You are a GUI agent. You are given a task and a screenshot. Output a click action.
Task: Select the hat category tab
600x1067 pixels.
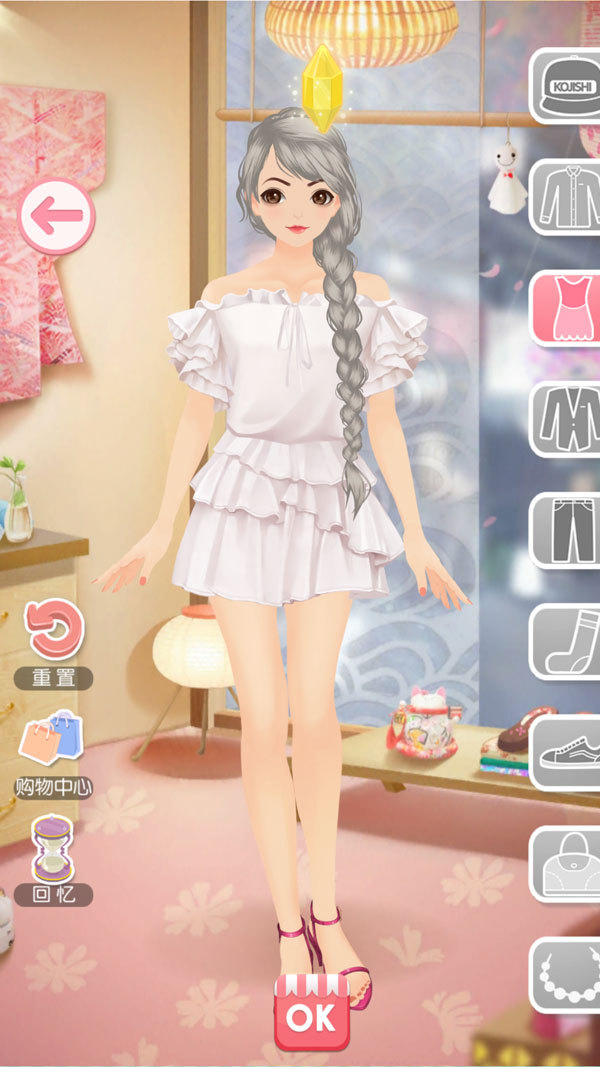click(x=567, y=85)
